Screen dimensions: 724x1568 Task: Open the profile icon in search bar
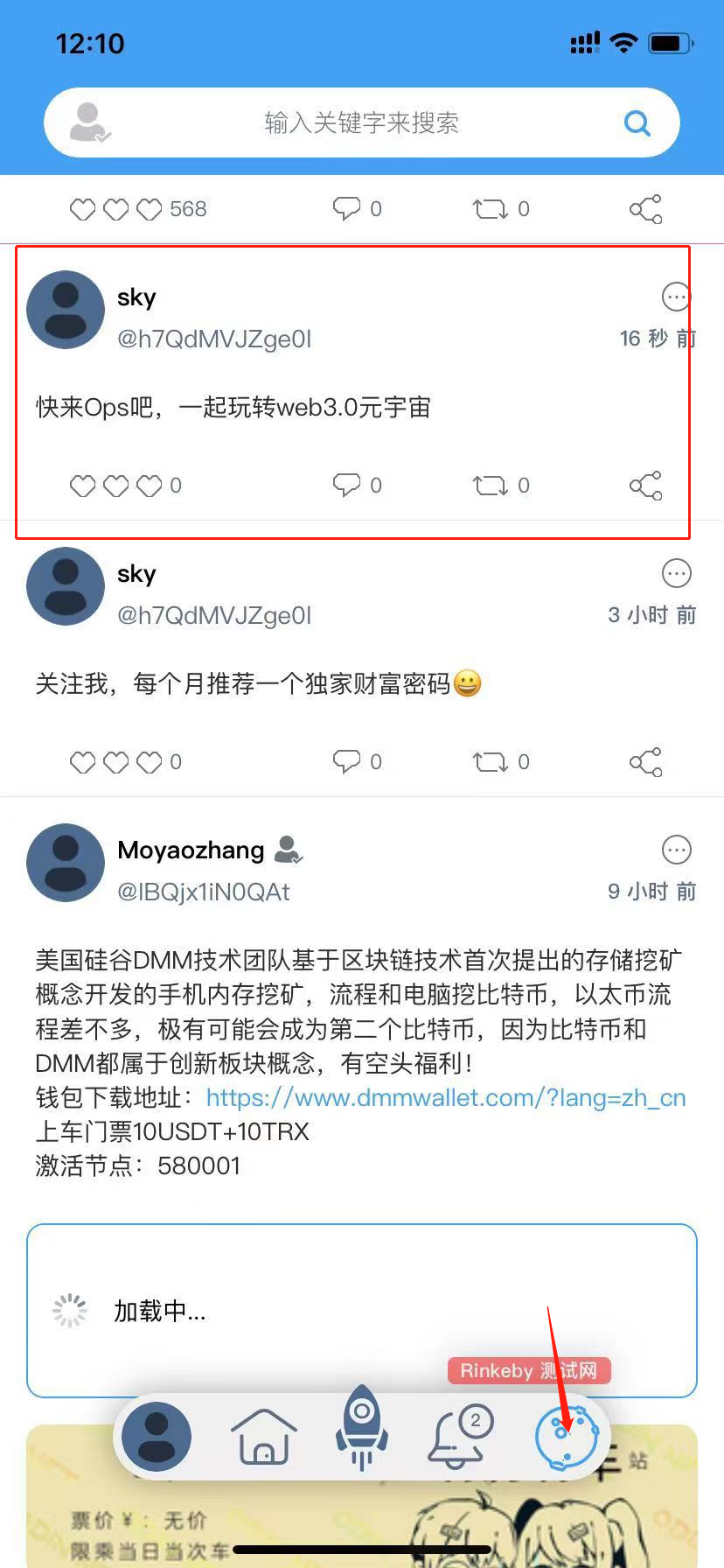(x=89, y=122)
